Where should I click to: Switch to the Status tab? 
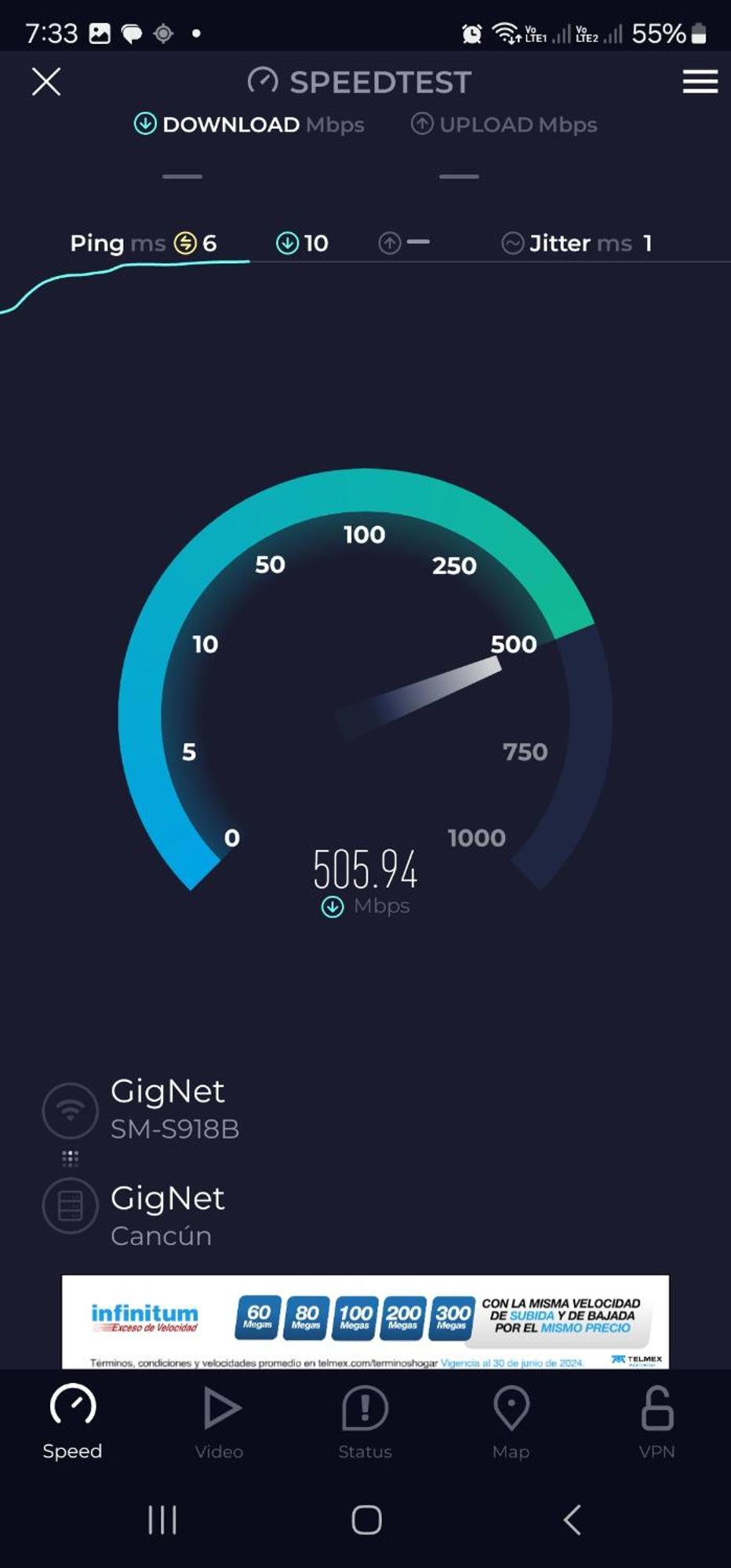(365, 1422)
